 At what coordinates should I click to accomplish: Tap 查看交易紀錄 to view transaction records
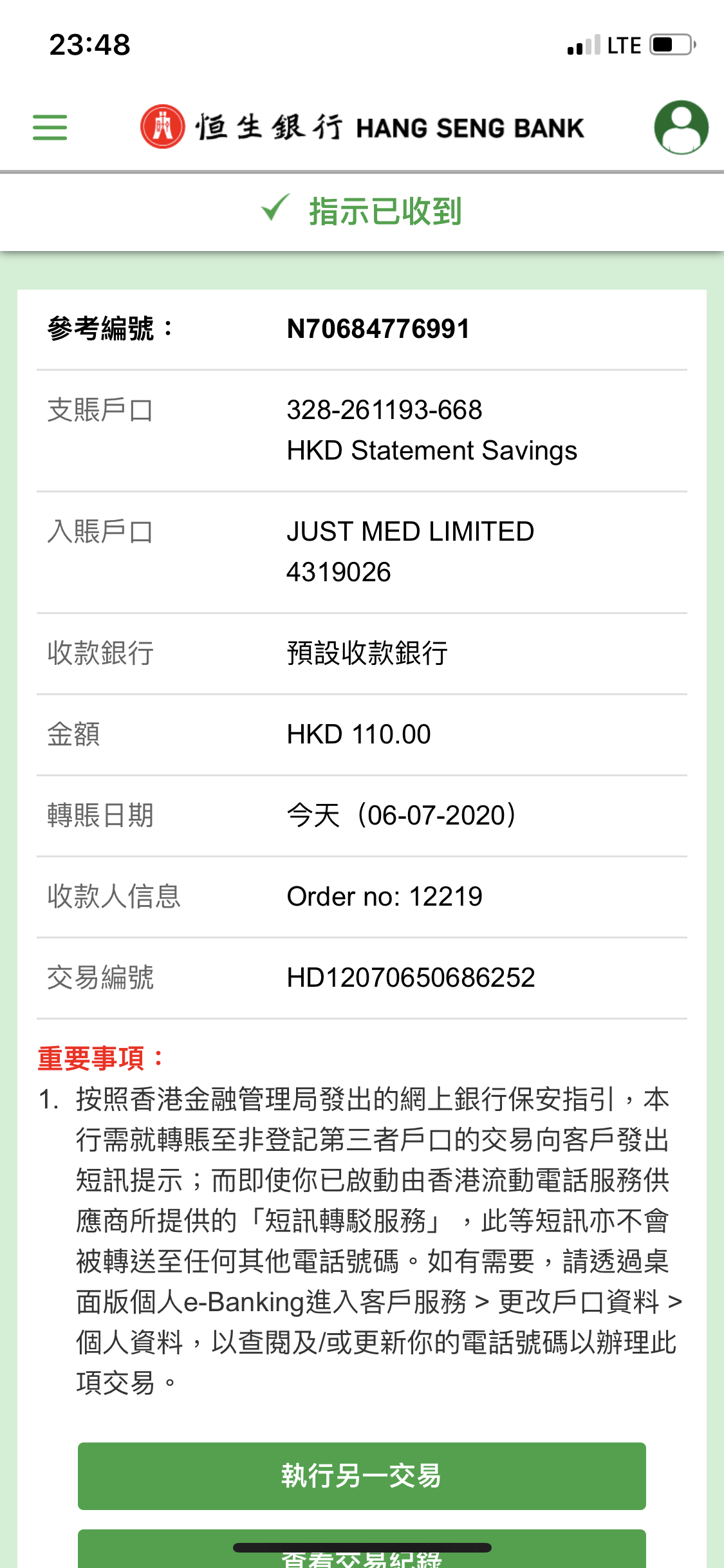(362, 1549)
